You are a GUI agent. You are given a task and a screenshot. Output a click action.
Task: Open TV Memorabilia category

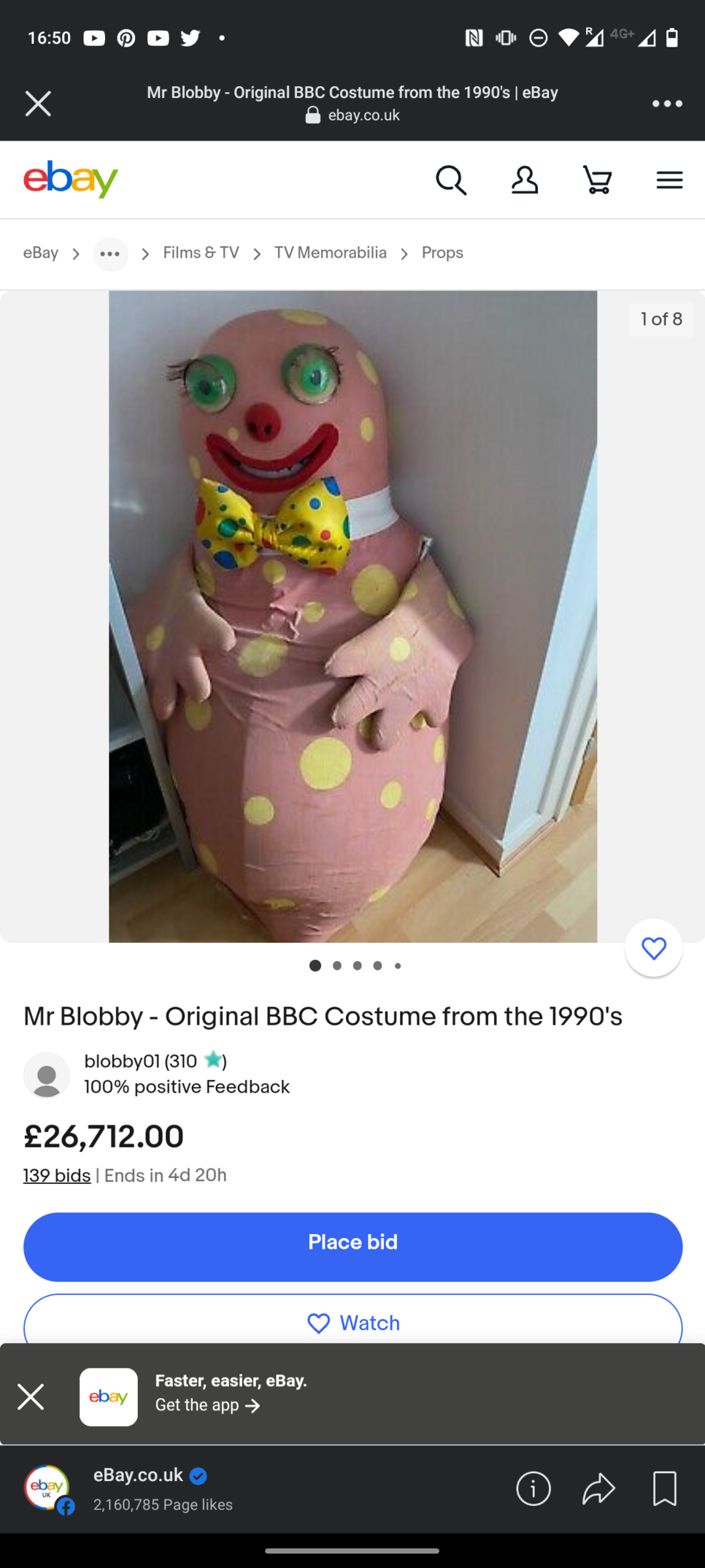(330, 253)
